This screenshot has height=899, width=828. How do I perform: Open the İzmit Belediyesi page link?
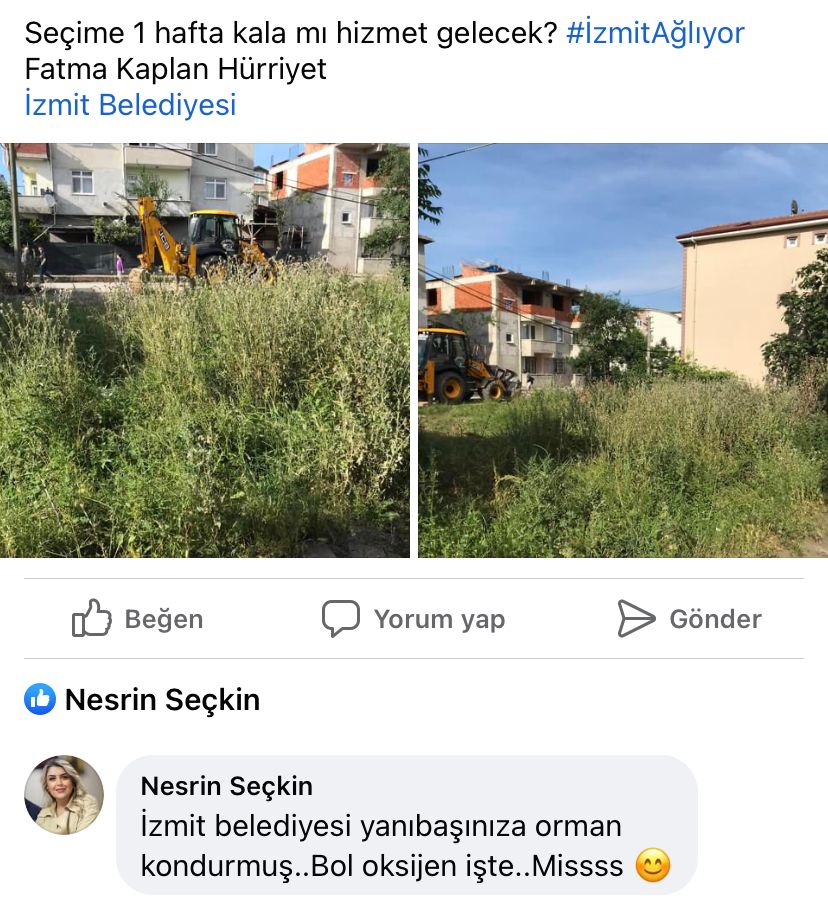(130, 105)
